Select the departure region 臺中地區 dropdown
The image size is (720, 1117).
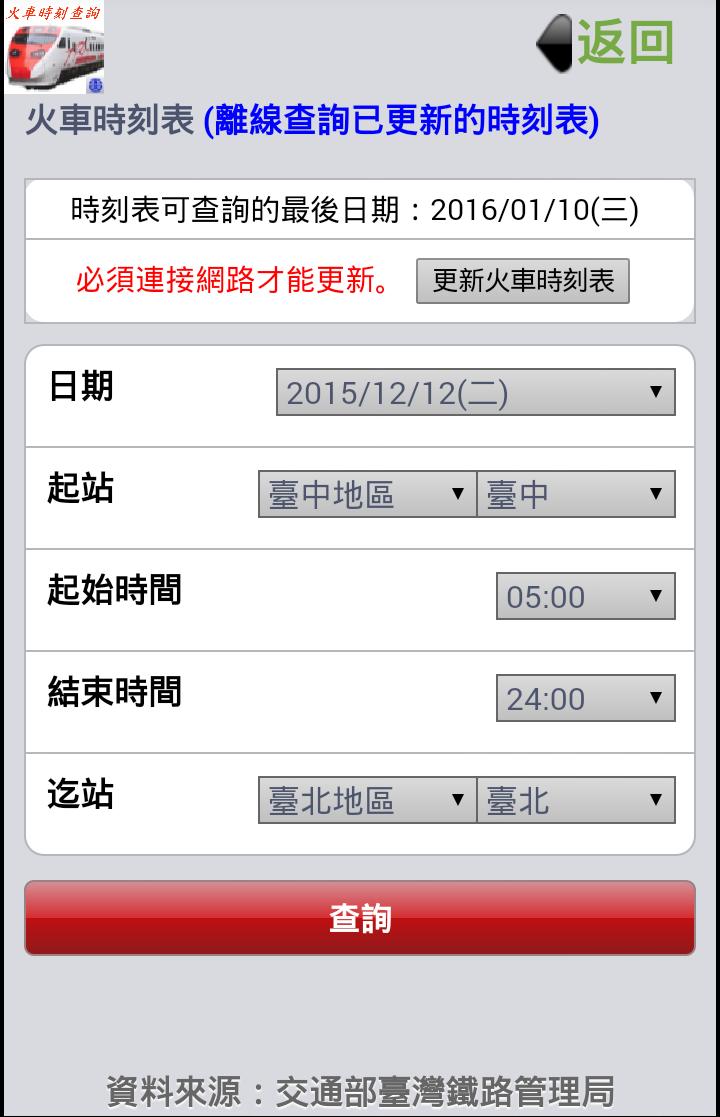367,494
